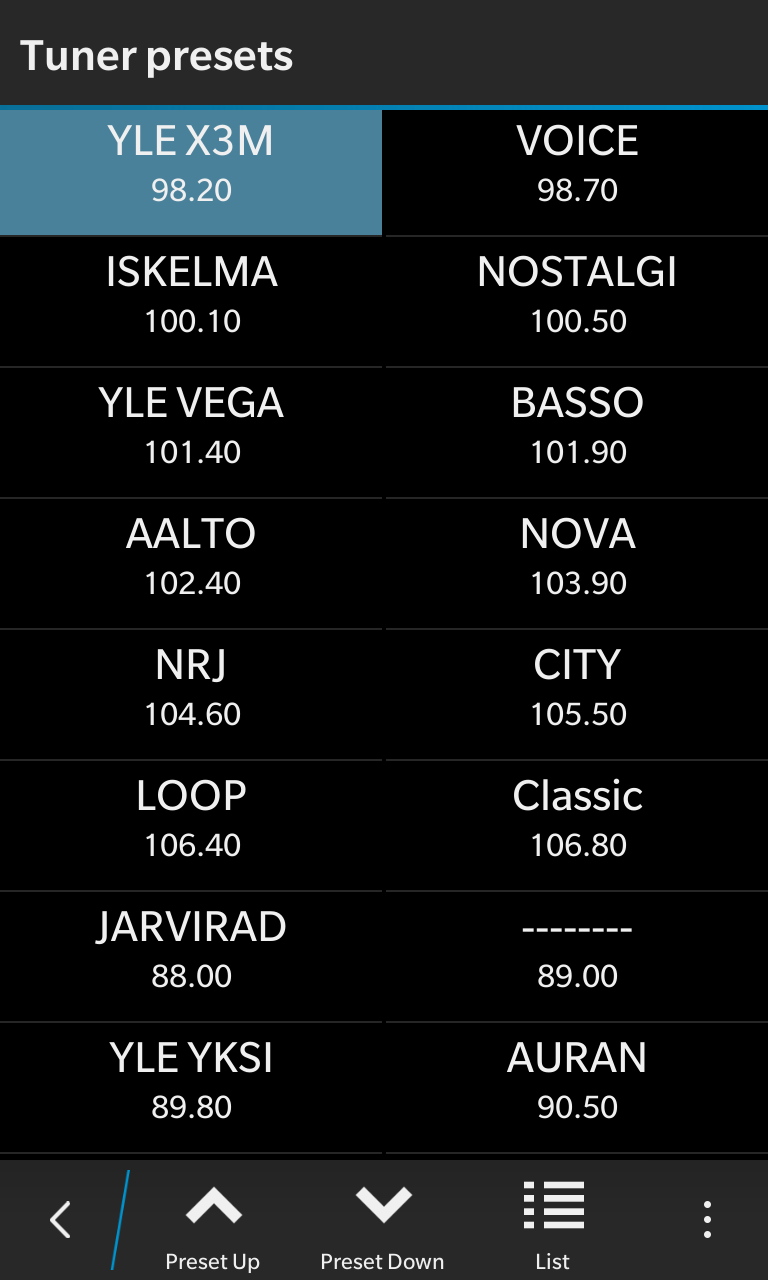The height and width of the screenshot is (1280, 768).
Task: Tap Preset Down in bottom bar
Action: tap(382, 1221)
